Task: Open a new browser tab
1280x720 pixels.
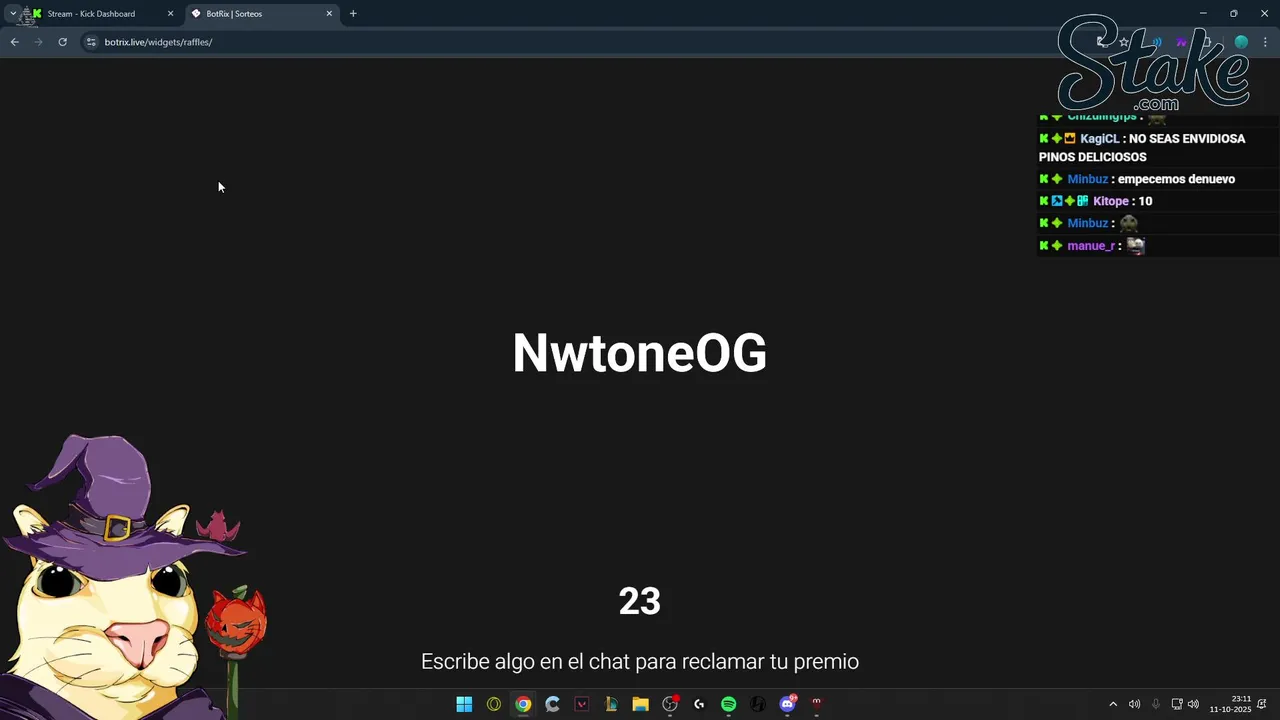Action: (x=353, y=14)
